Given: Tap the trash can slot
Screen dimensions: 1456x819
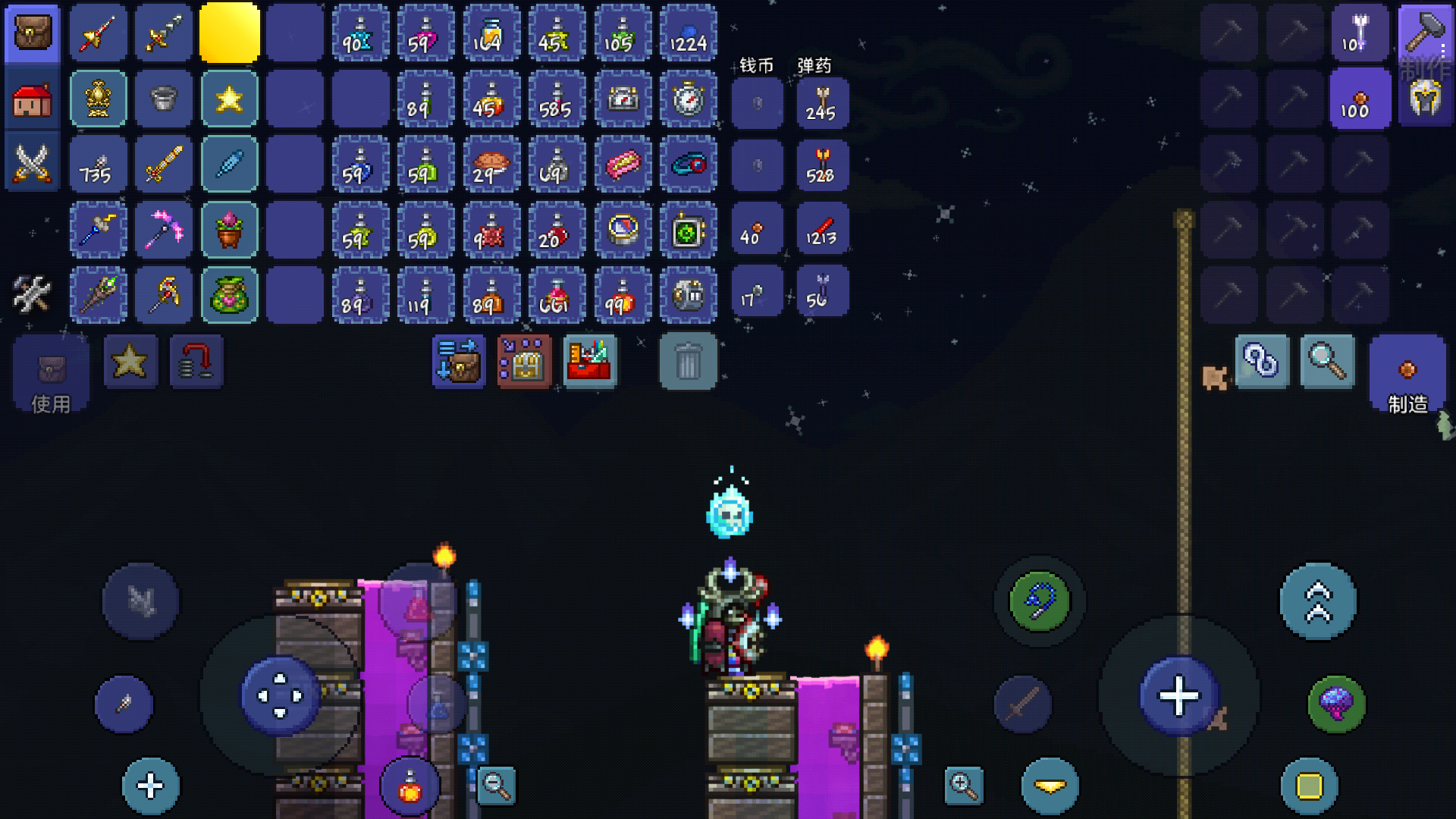Looking at the screenshot, I should (x=688, y=362).
